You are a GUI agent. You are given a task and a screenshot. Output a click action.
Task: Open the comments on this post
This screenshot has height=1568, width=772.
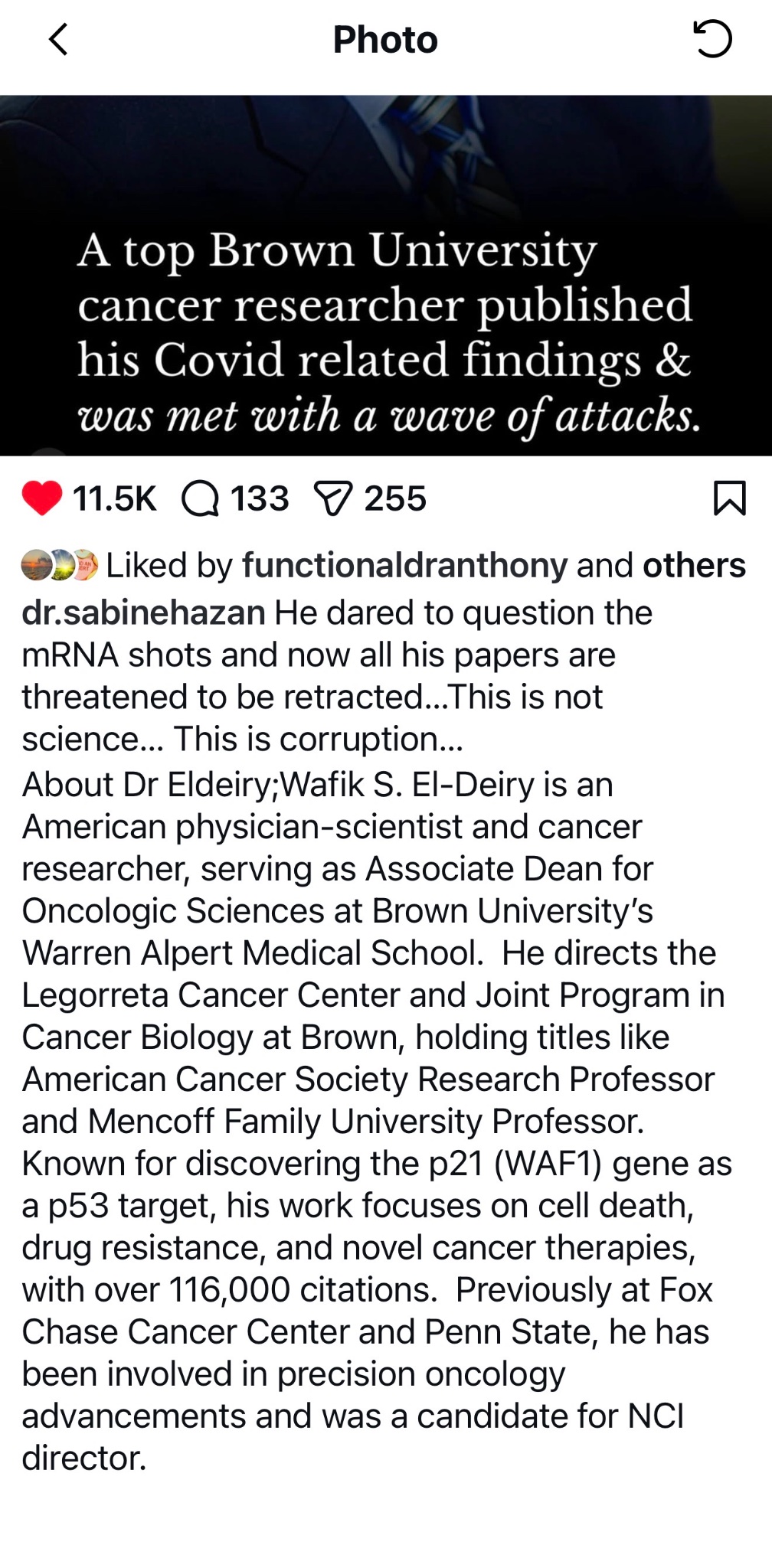click(201, 498)
